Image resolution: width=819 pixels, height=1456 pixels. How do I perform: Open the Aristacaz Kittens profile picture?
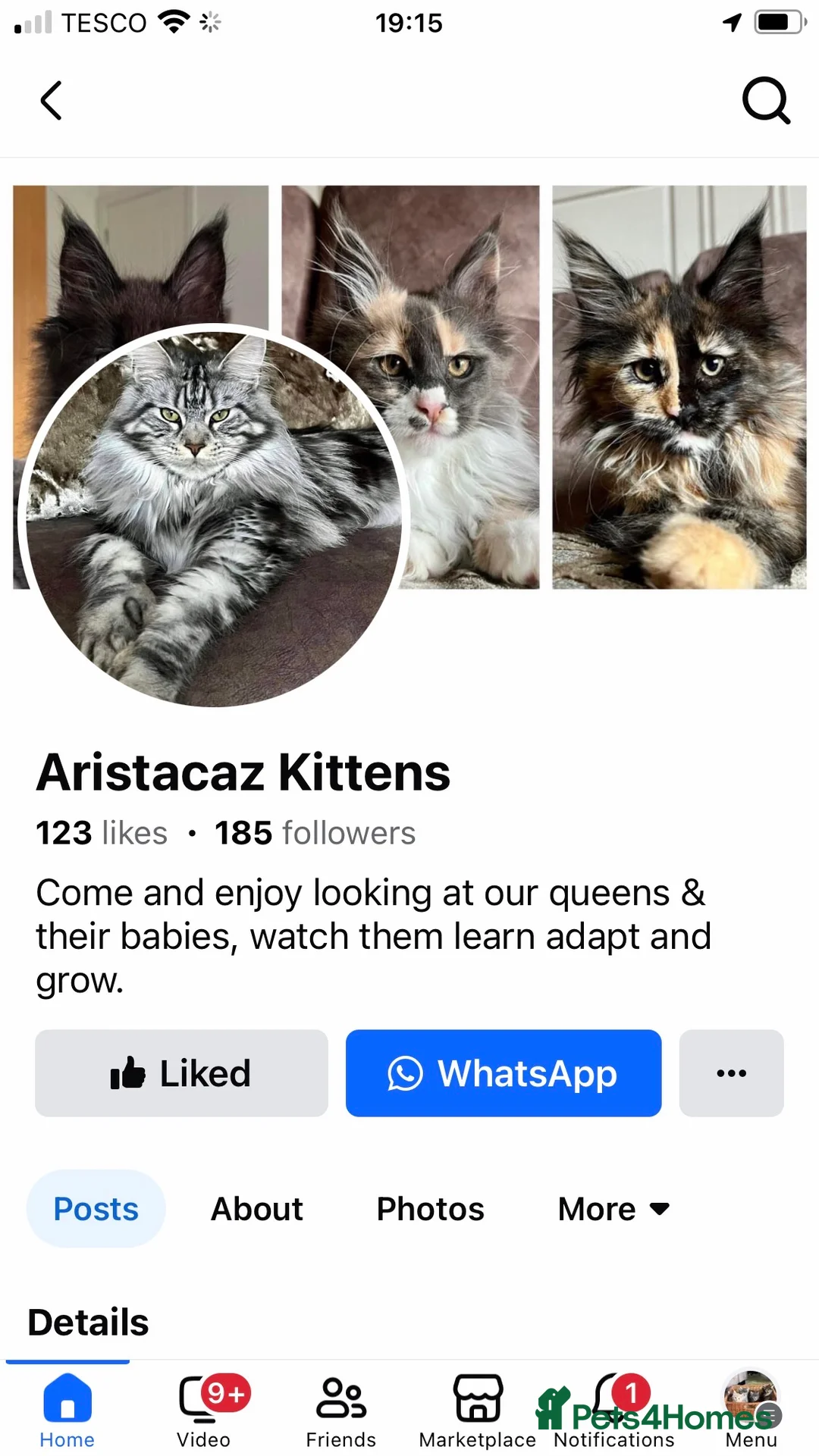214,517
